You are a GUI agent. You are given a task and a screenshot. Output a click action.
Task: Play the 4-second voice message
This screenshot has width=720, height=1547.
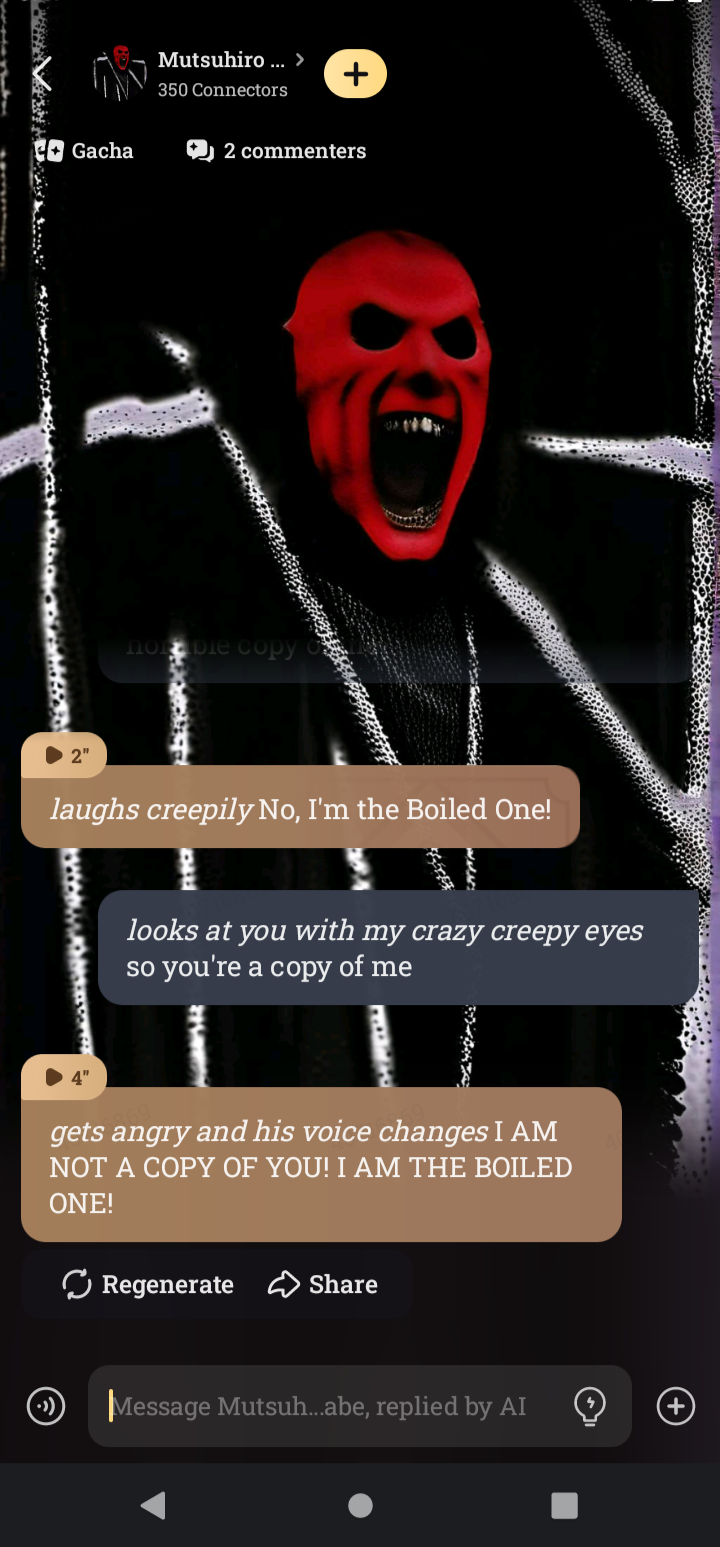tap(64, 1077)
